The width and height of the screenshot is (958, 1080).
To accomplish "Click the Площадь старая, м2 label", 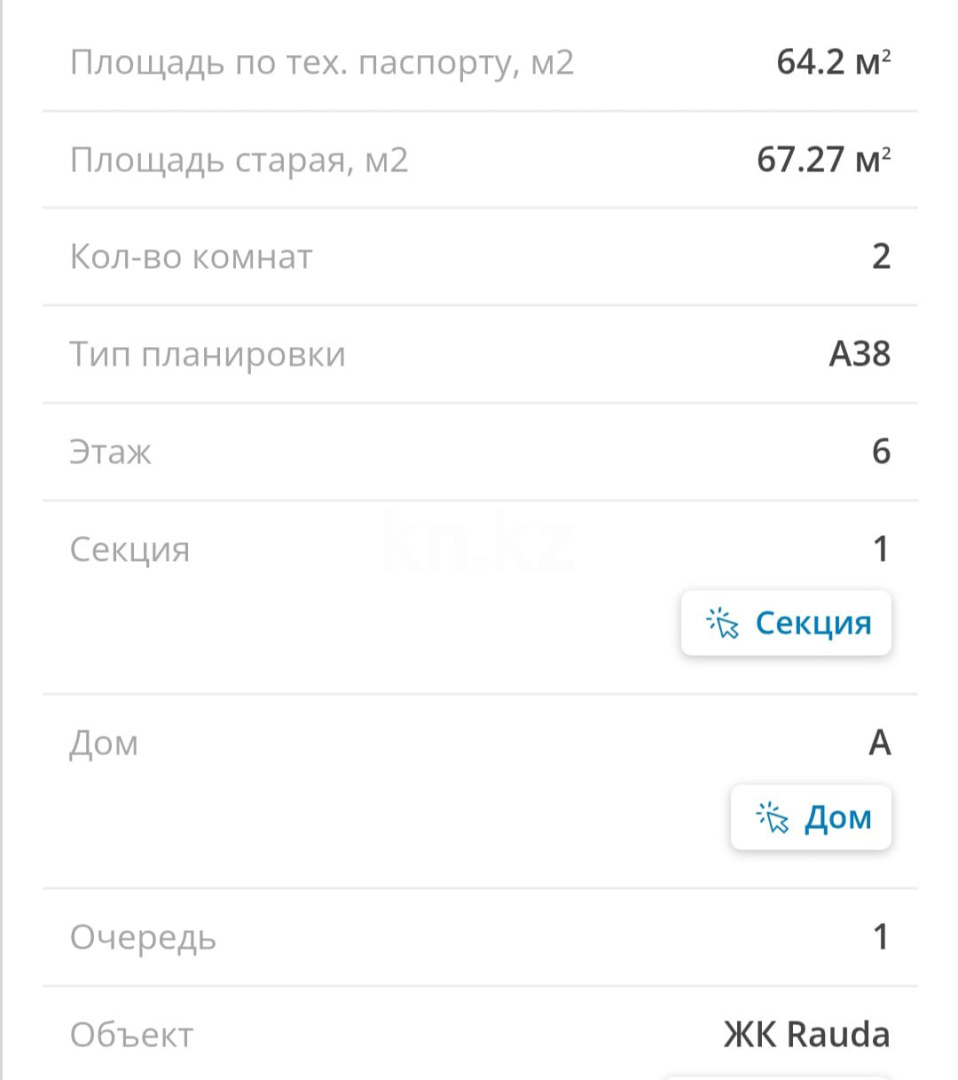I will 239,160.
